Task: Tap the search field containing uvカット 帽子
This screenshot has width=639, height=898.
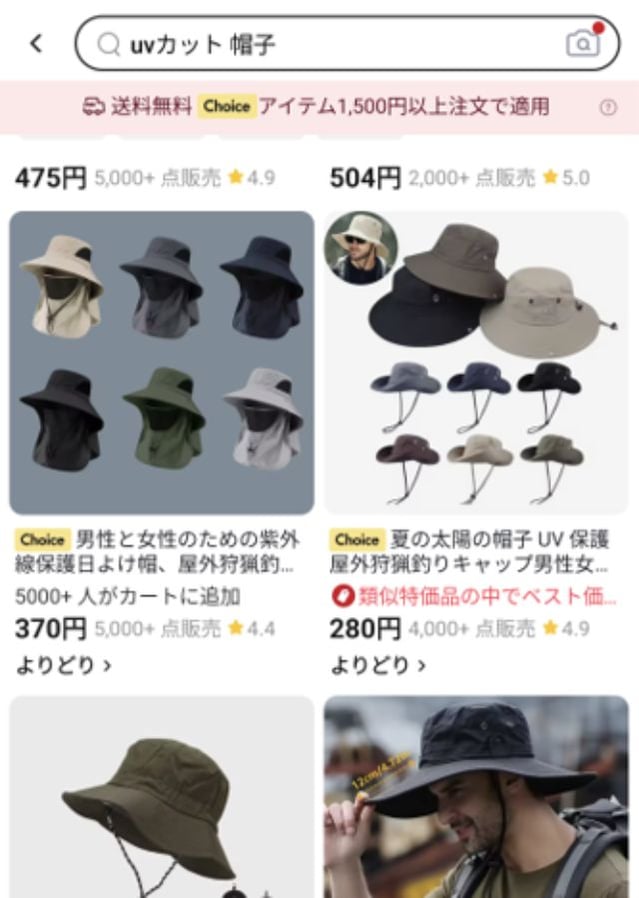Action: [330, 44]
